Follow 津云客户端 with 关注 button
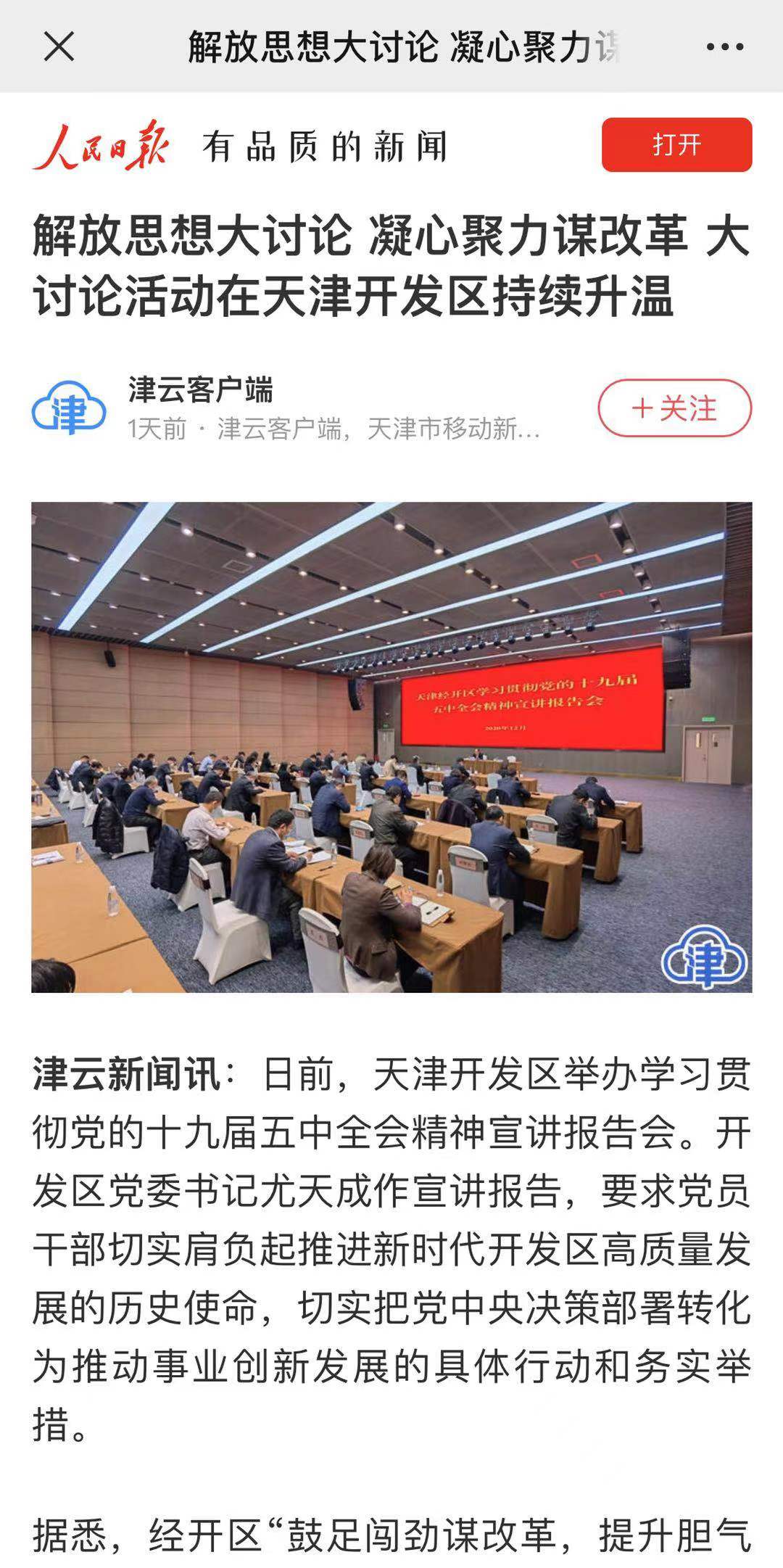The image size is (783, 1568). pyautogui.click(x=674, y=408)
